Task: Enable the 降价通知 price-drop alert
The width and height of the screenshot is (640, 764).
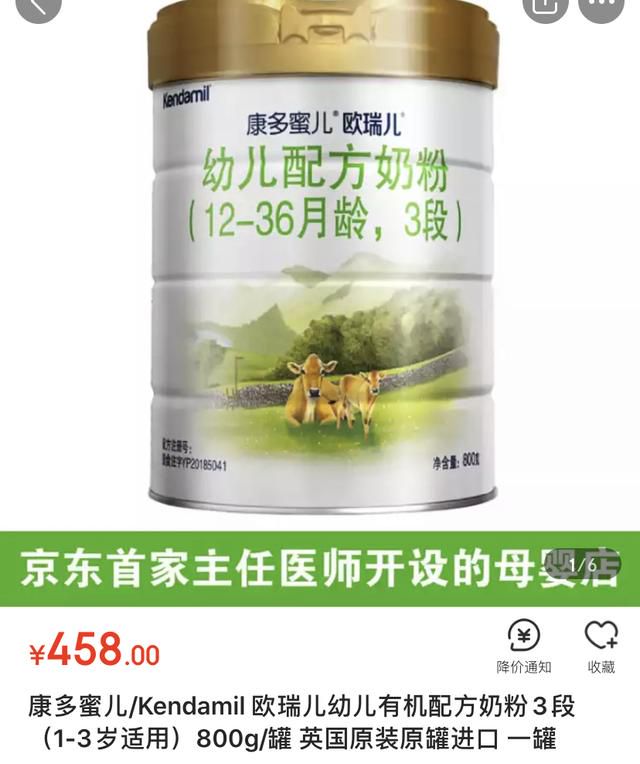Action: (523, 646)
